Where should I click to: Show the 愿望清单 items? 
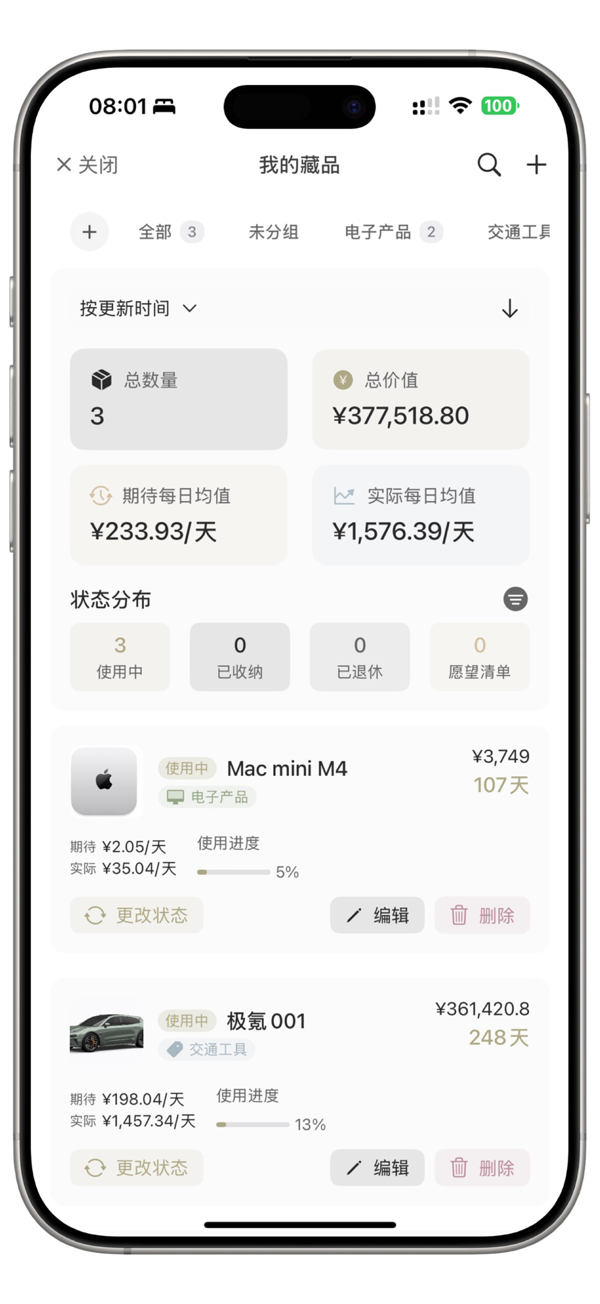pyautogui.click(x=480, y=657)
